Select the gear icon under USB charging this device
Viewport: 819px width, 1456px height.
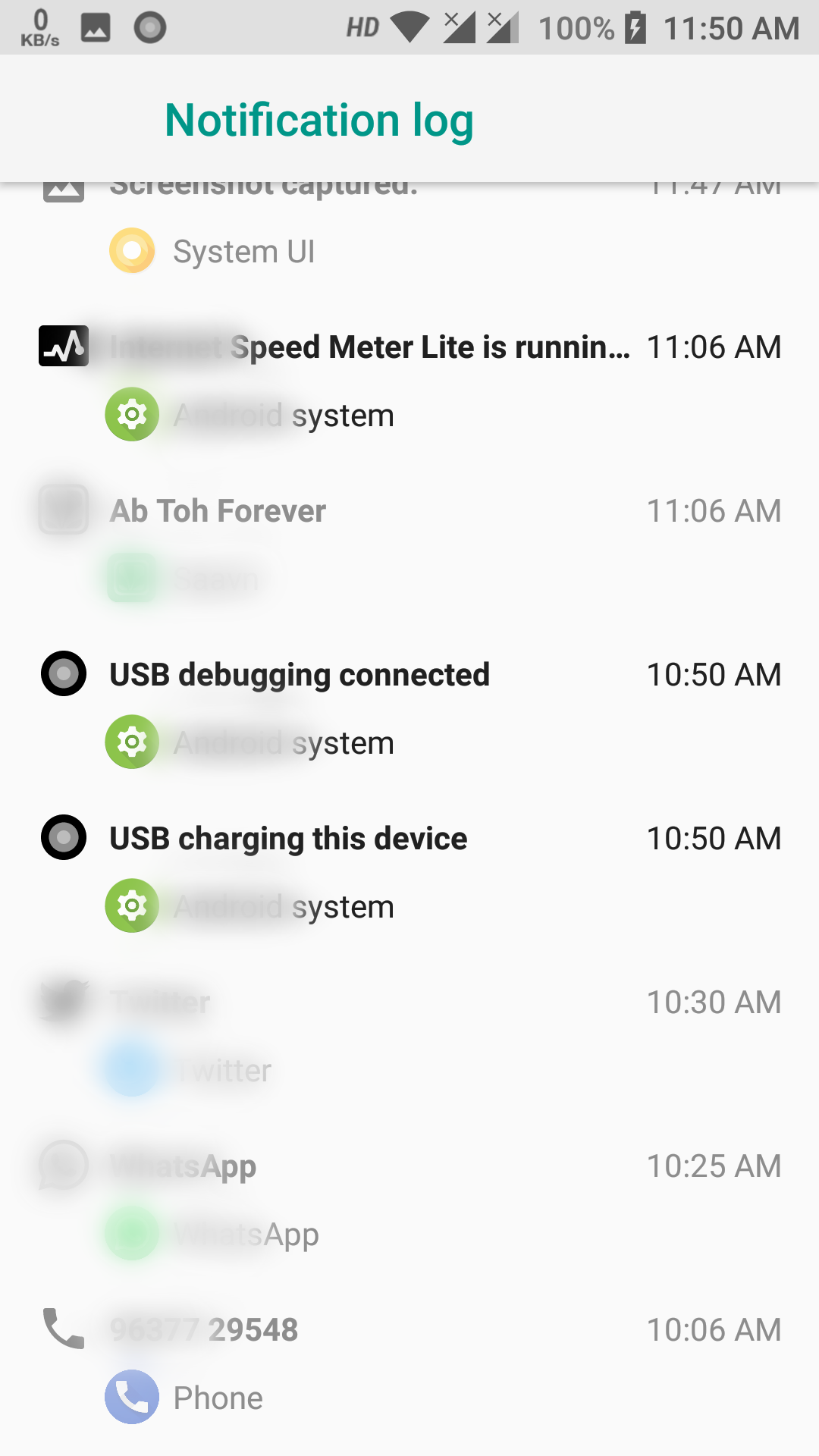coord(131,905)
